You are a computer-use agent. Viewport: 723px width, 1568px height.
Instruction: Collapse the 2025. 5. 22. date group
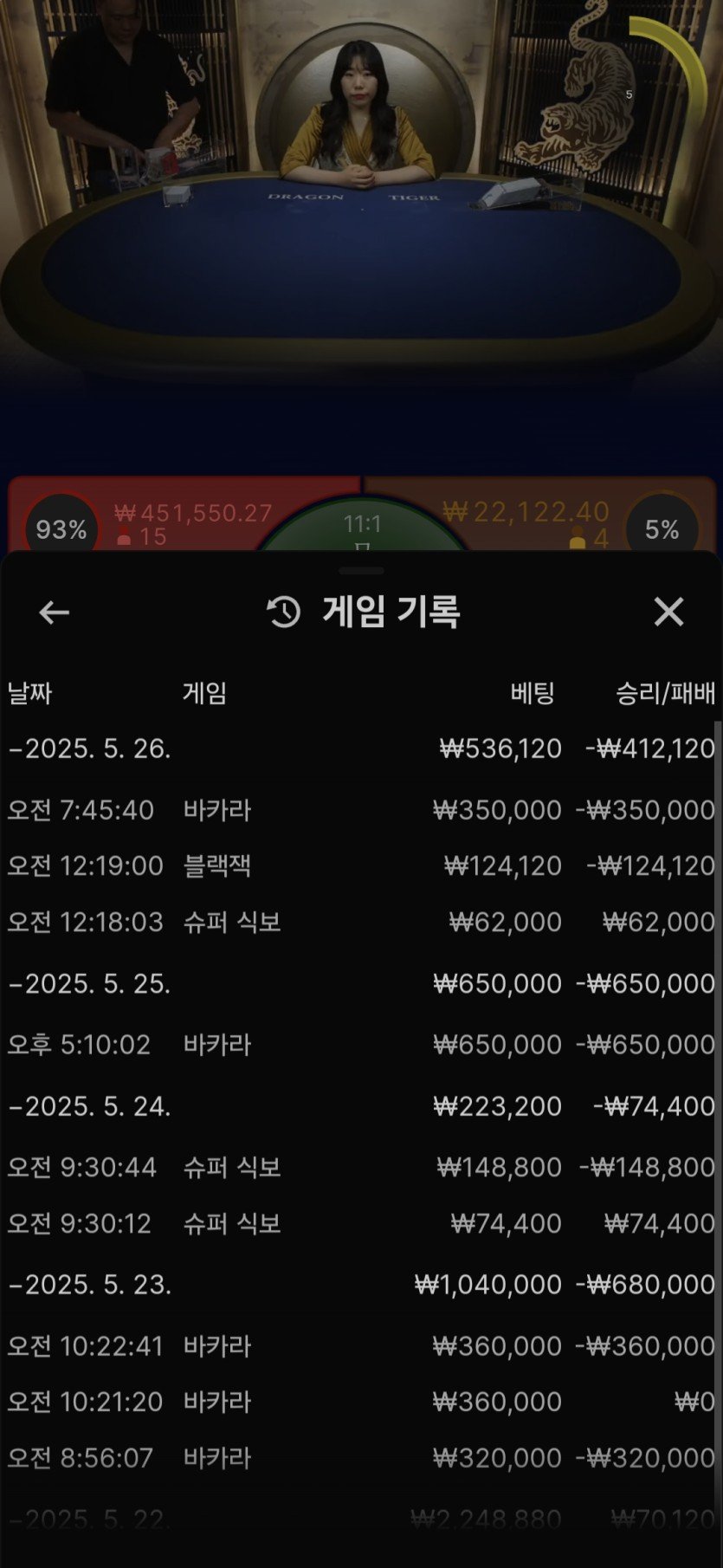pyautogui.click(x=90, y=1519)
